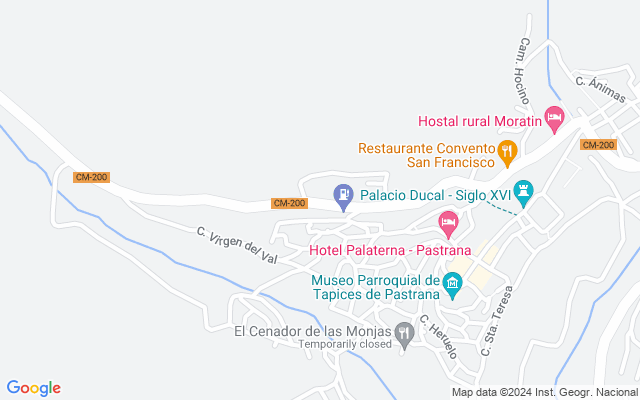Select the Hotel Palaterna - Pastrana pin
The width and height of the screenshot is (640, 400).
coord(449,224)
